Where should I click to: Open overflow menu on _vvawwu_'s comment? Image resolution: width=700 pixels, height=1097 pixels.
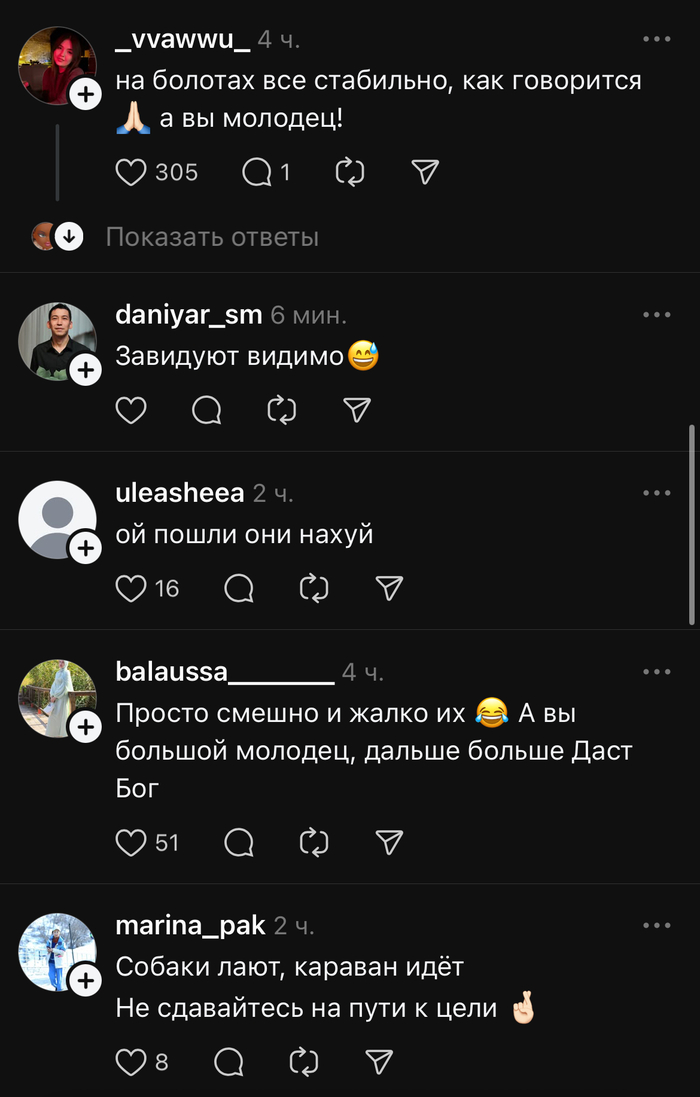656,39
